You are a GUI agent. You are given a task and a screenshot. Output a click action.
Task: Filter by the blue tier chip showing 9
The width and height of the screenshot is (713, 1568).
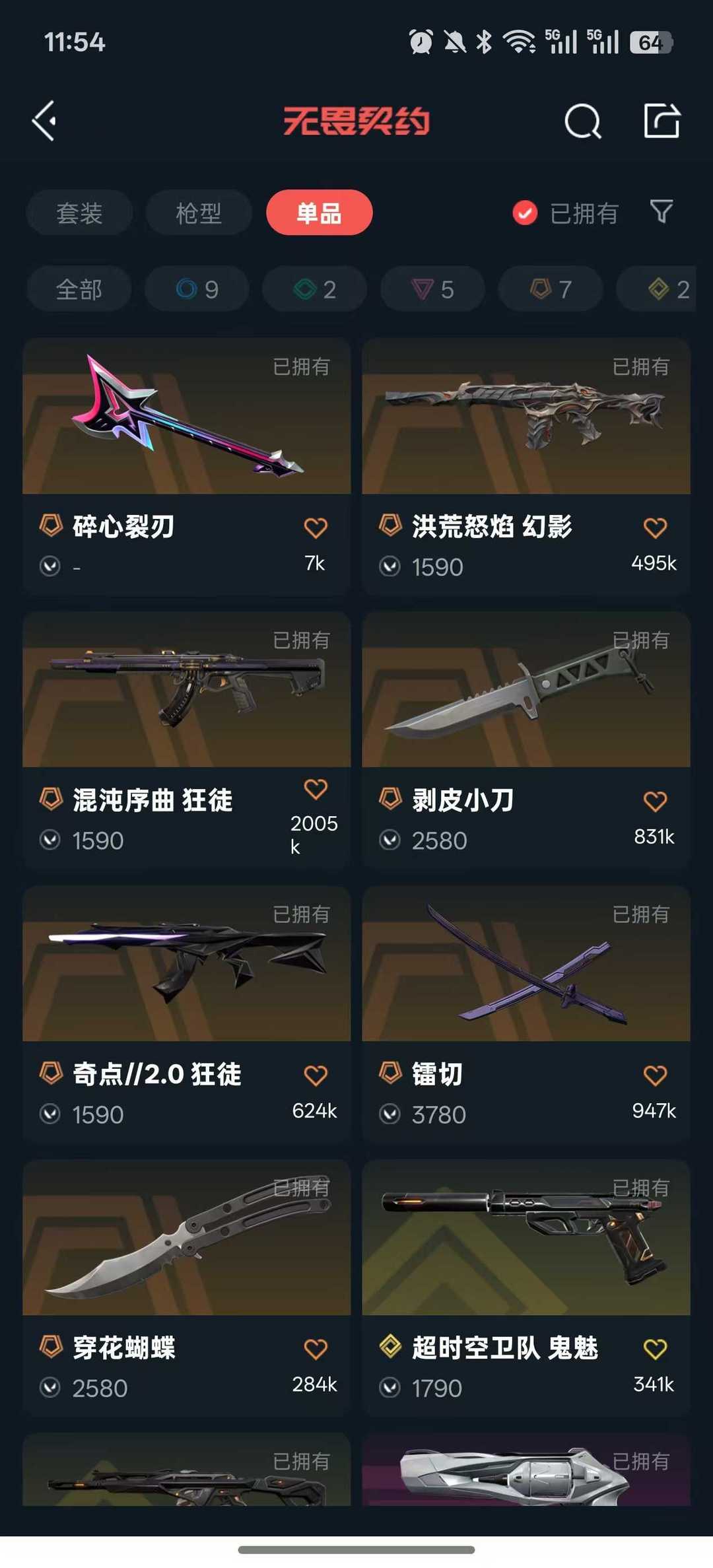197,289
